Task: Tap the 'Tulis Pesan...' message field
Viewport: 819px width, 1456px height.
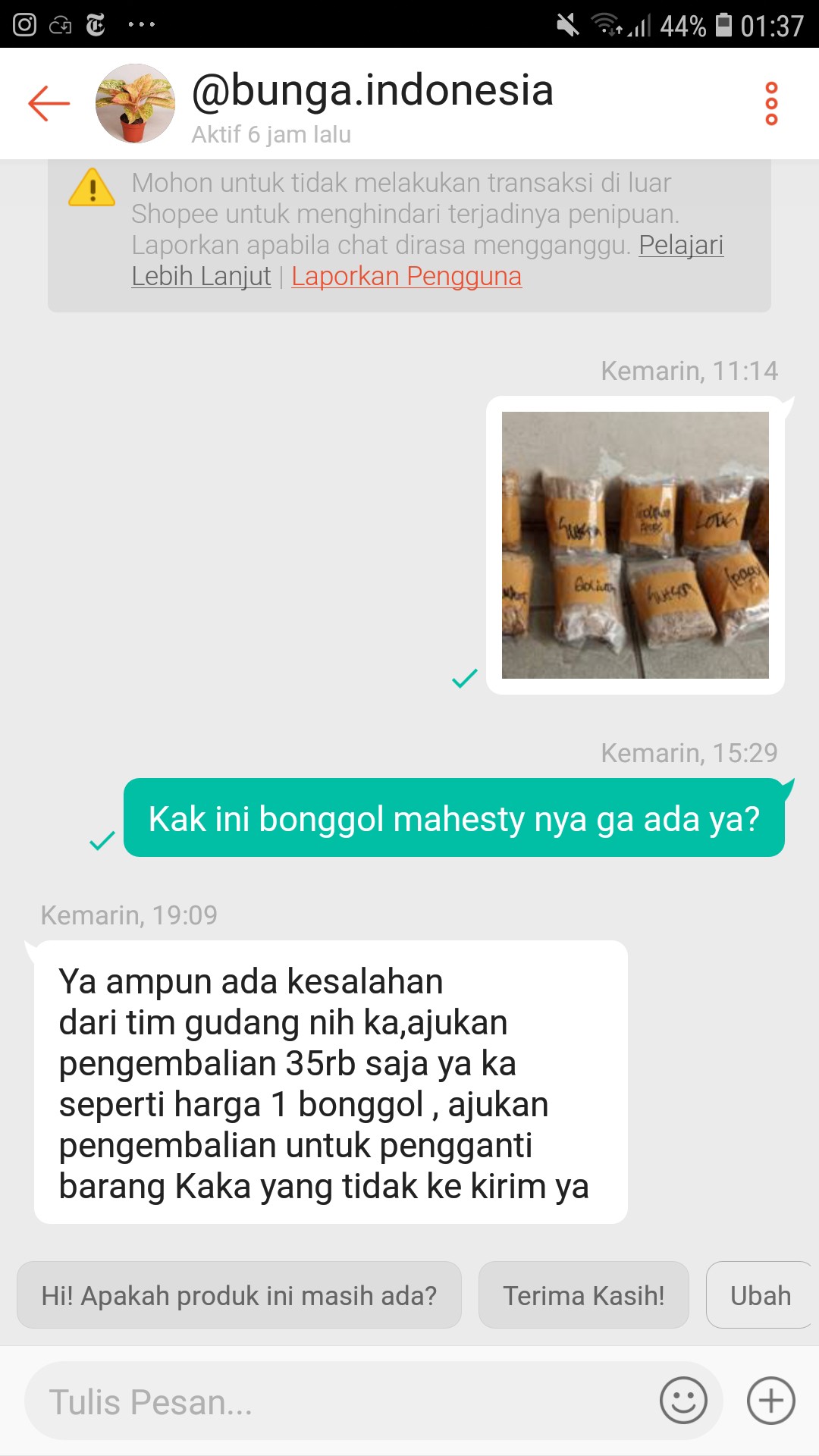Action: point(303,1401)
